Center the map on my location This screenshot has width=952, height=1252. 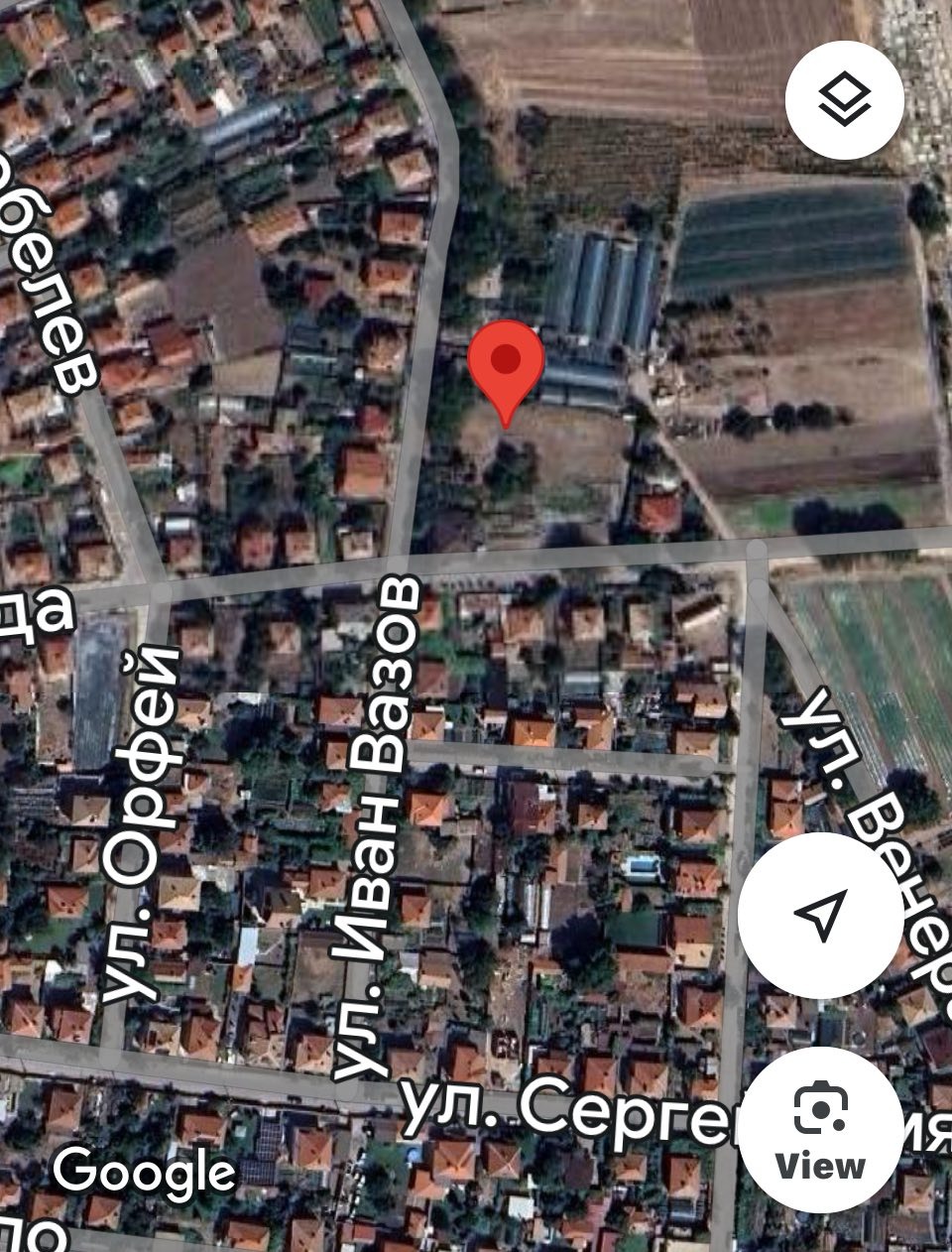(x=820, y=914)
